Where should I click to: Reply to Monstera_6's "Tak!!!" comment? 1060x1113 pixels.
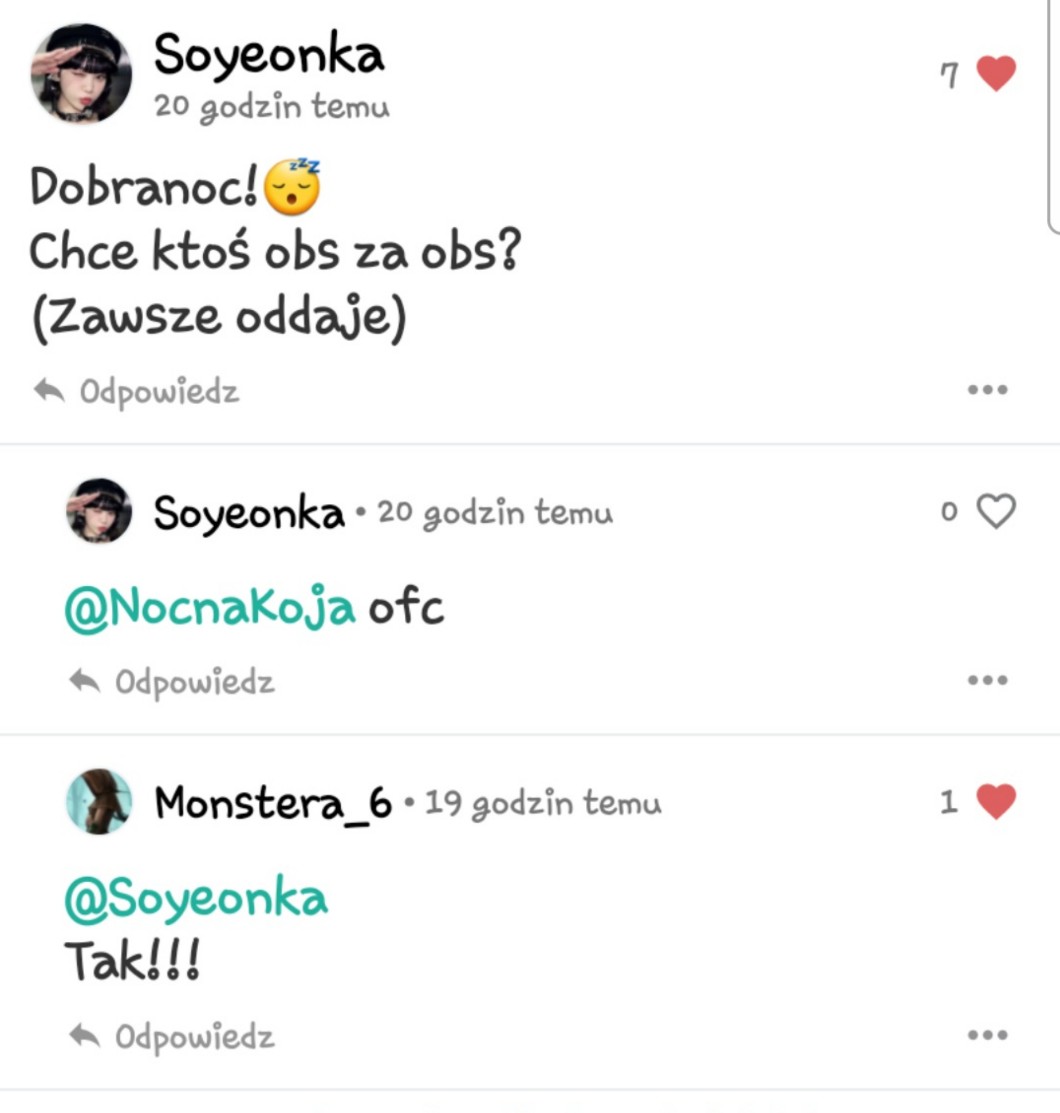coord(171,1036)
